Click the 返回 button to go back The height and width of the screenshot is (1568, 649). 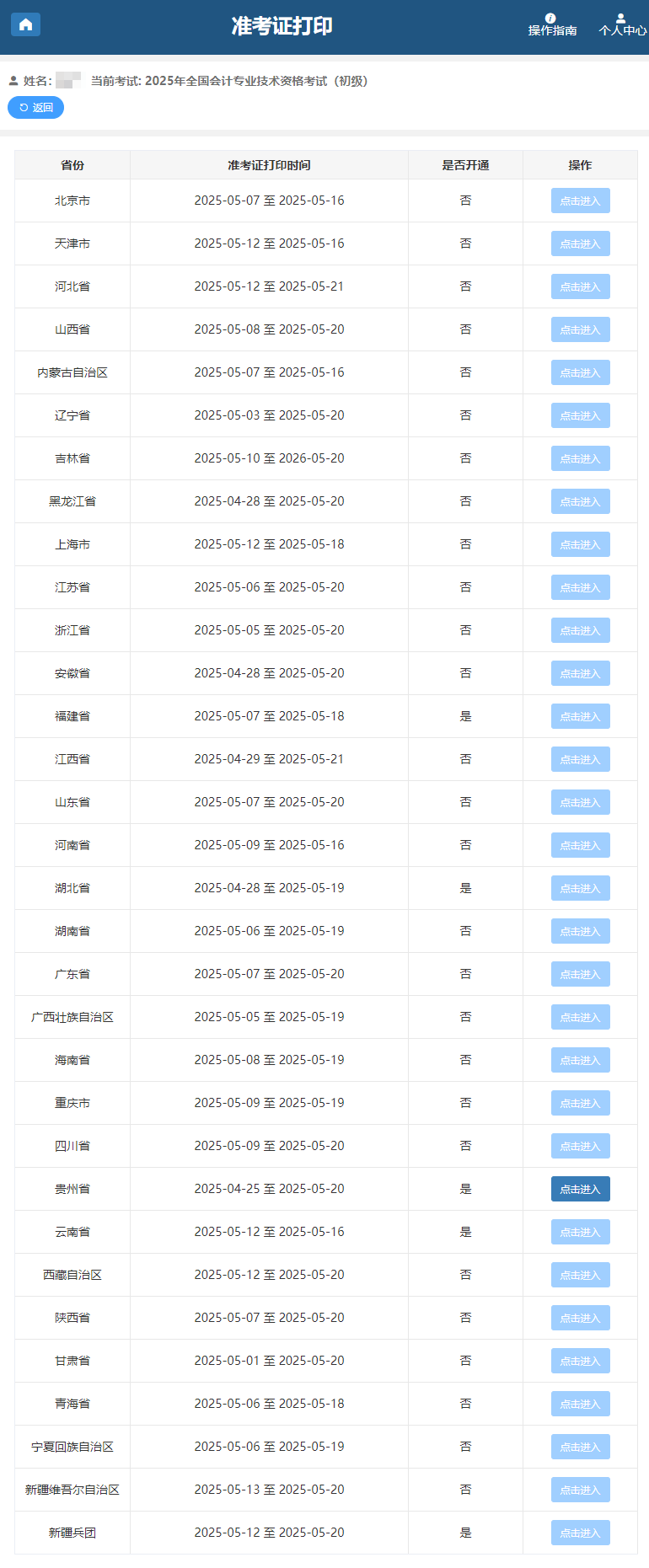pos(35,107)
